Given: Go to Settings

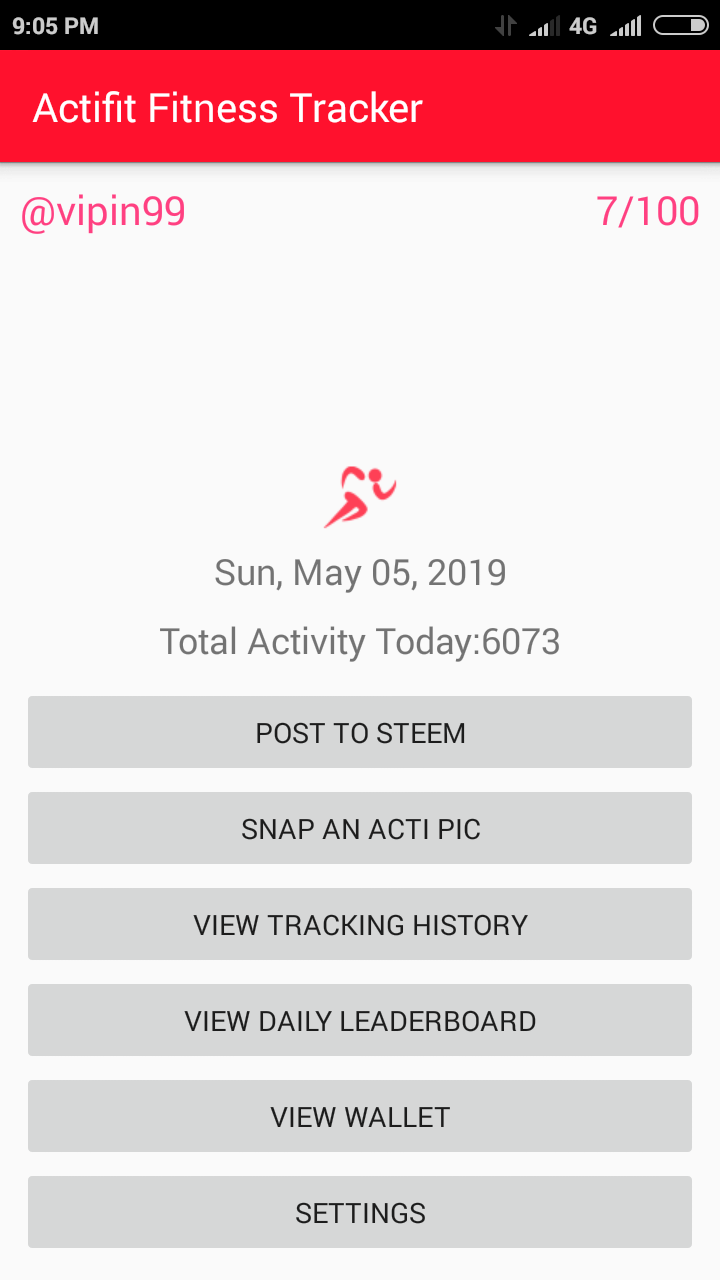Looking at the screenshot, I should coord(360,1212).
